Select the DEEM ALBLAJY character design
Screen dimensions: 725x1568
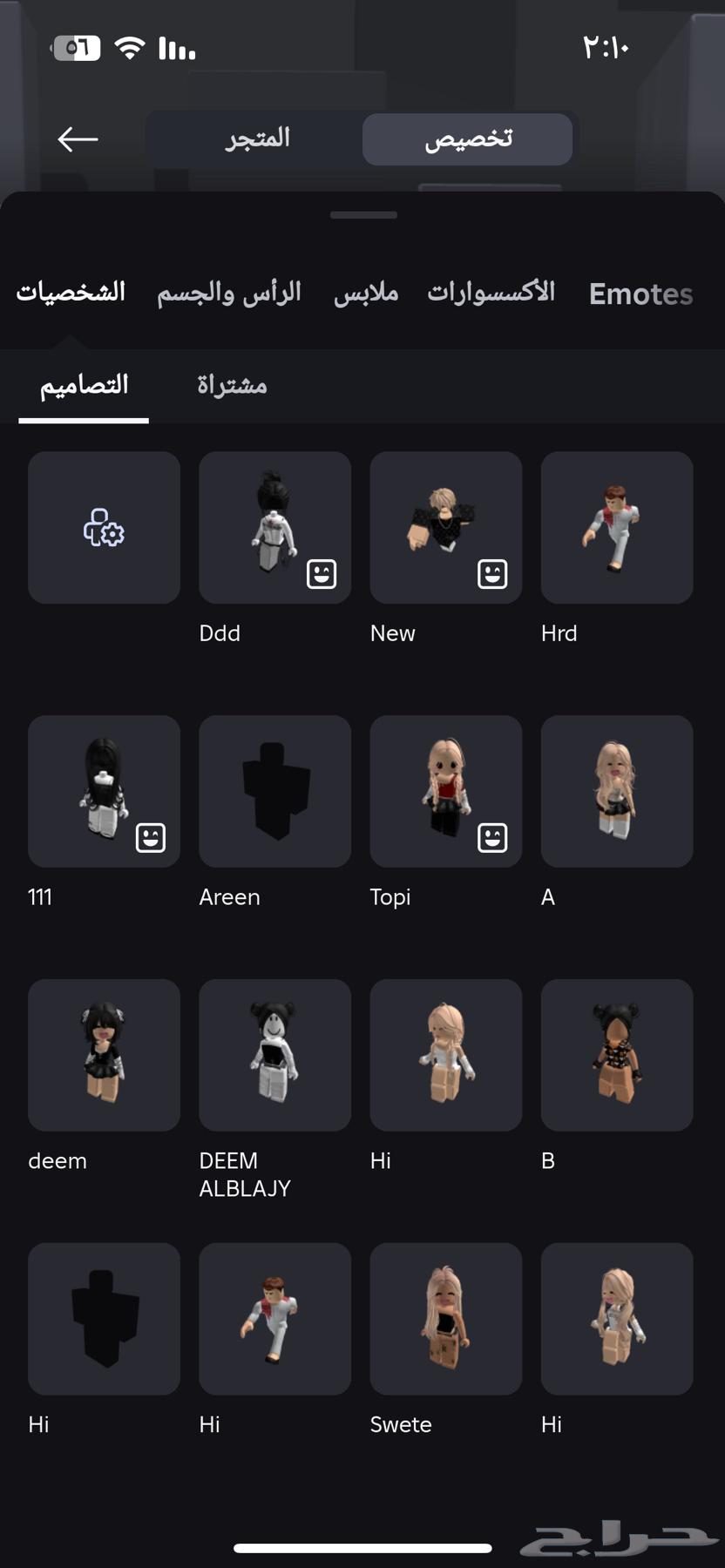pos(274,1054)
